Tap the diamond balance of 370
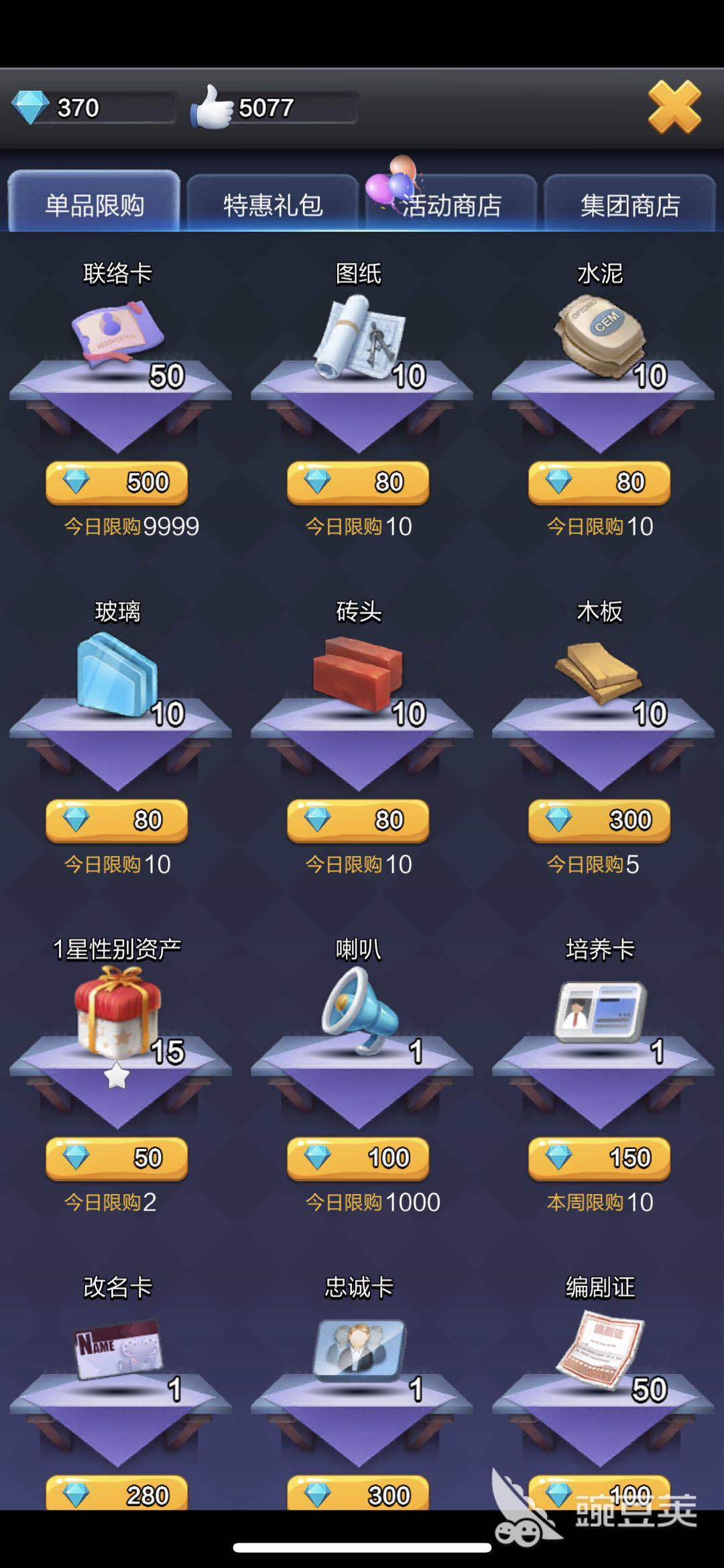Screen dimensions: 724x1568 pos(78,107)
